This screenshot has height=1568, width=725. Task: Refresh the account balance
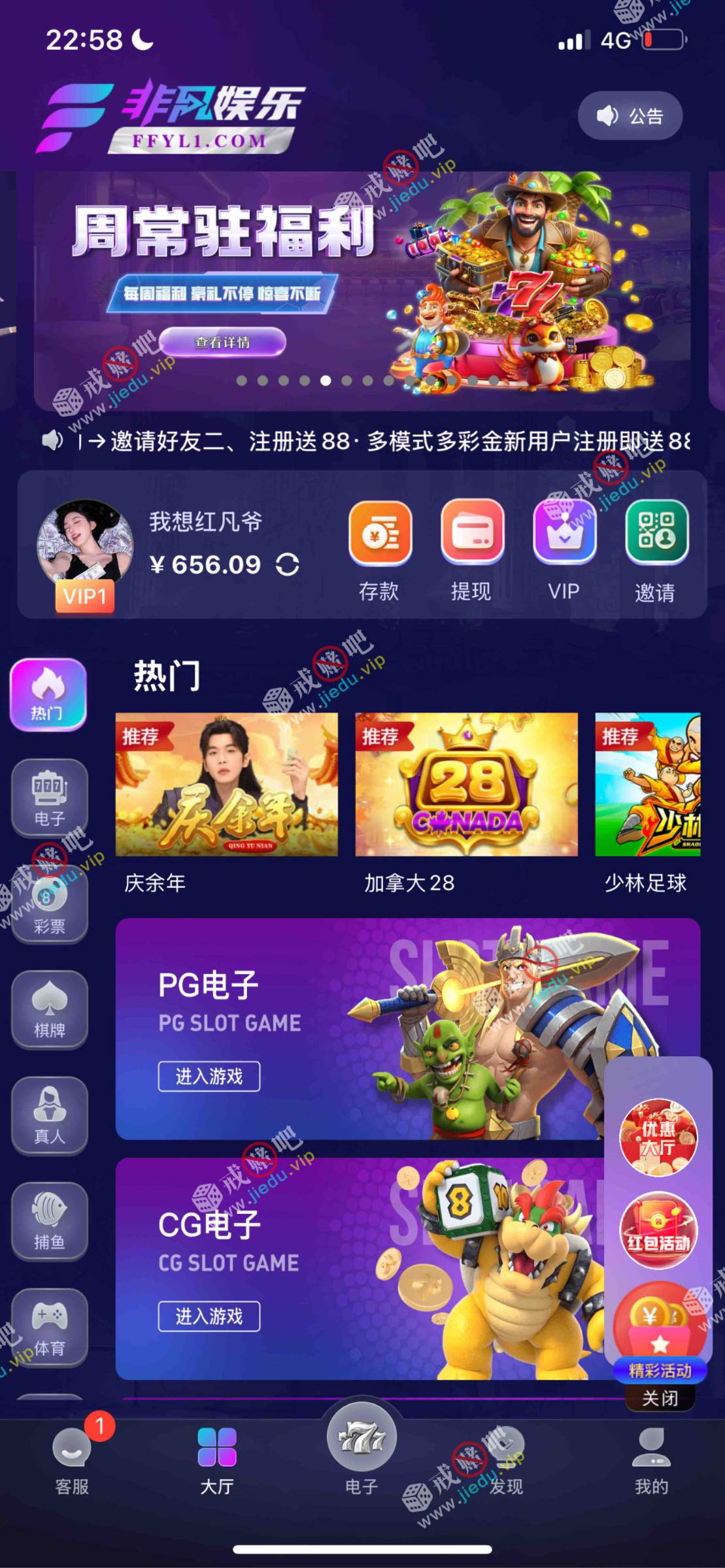[x=287, y=564]
